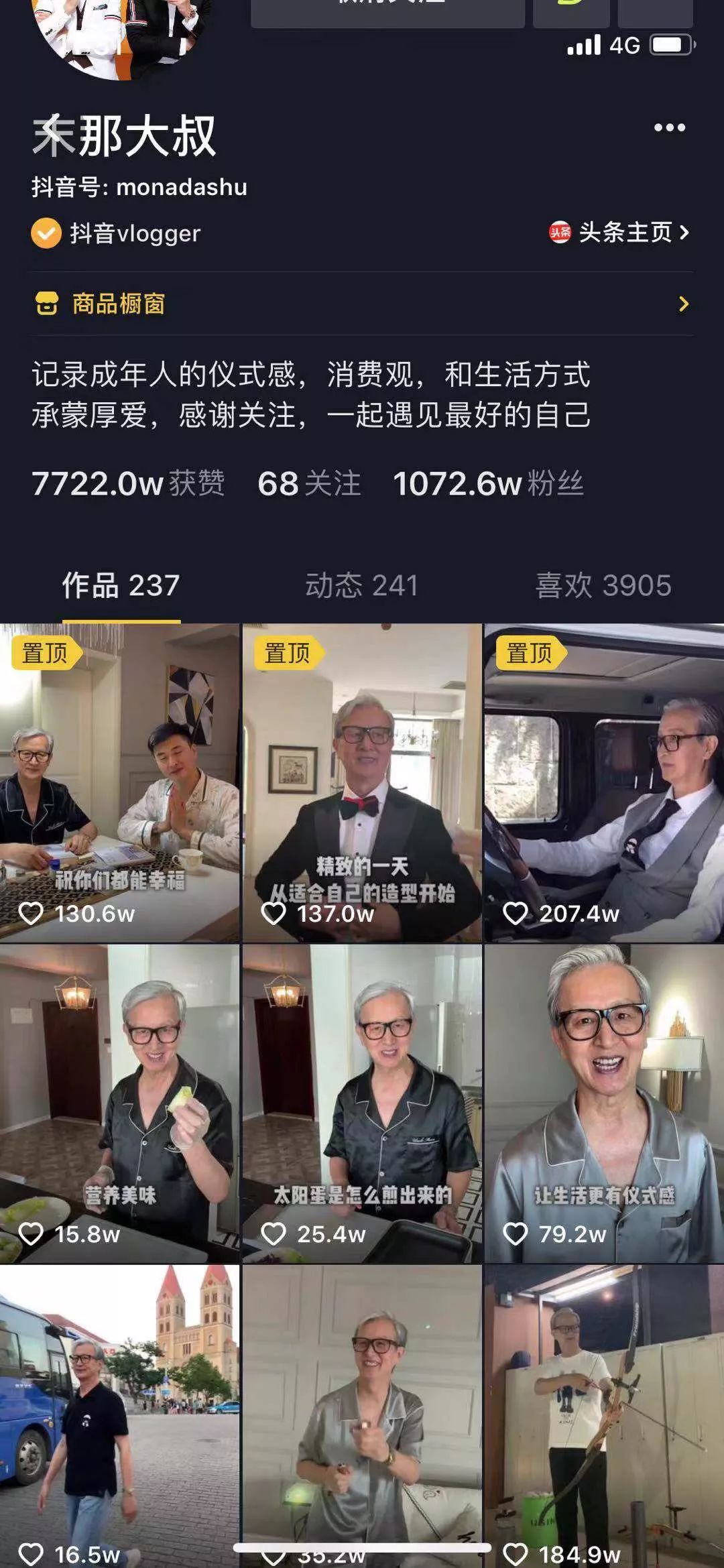View the profile avatar photo
This screenshot has height=1568, width=724.
click(x=121, y=34)
